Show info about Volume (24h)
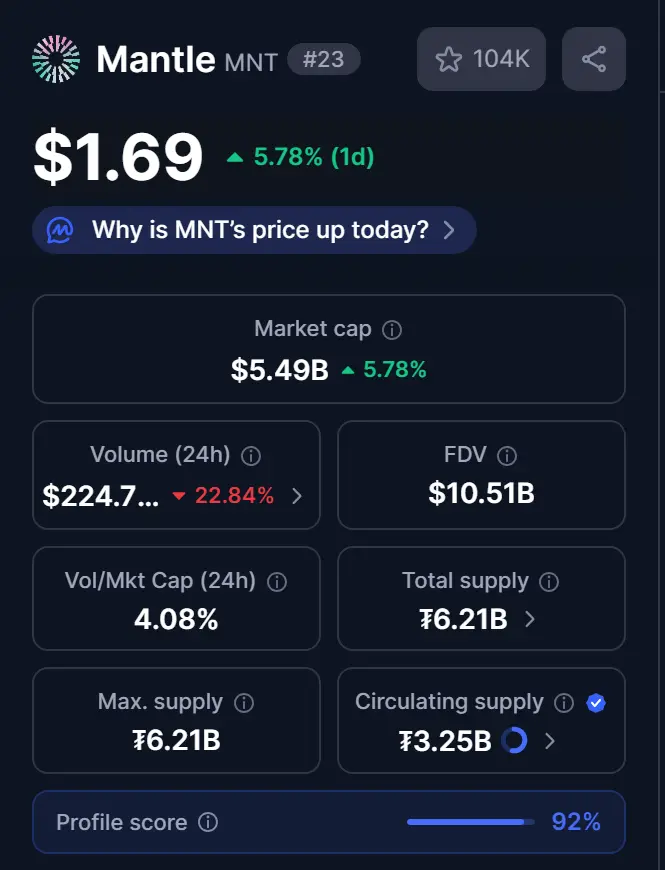 [x=252, y=456]
